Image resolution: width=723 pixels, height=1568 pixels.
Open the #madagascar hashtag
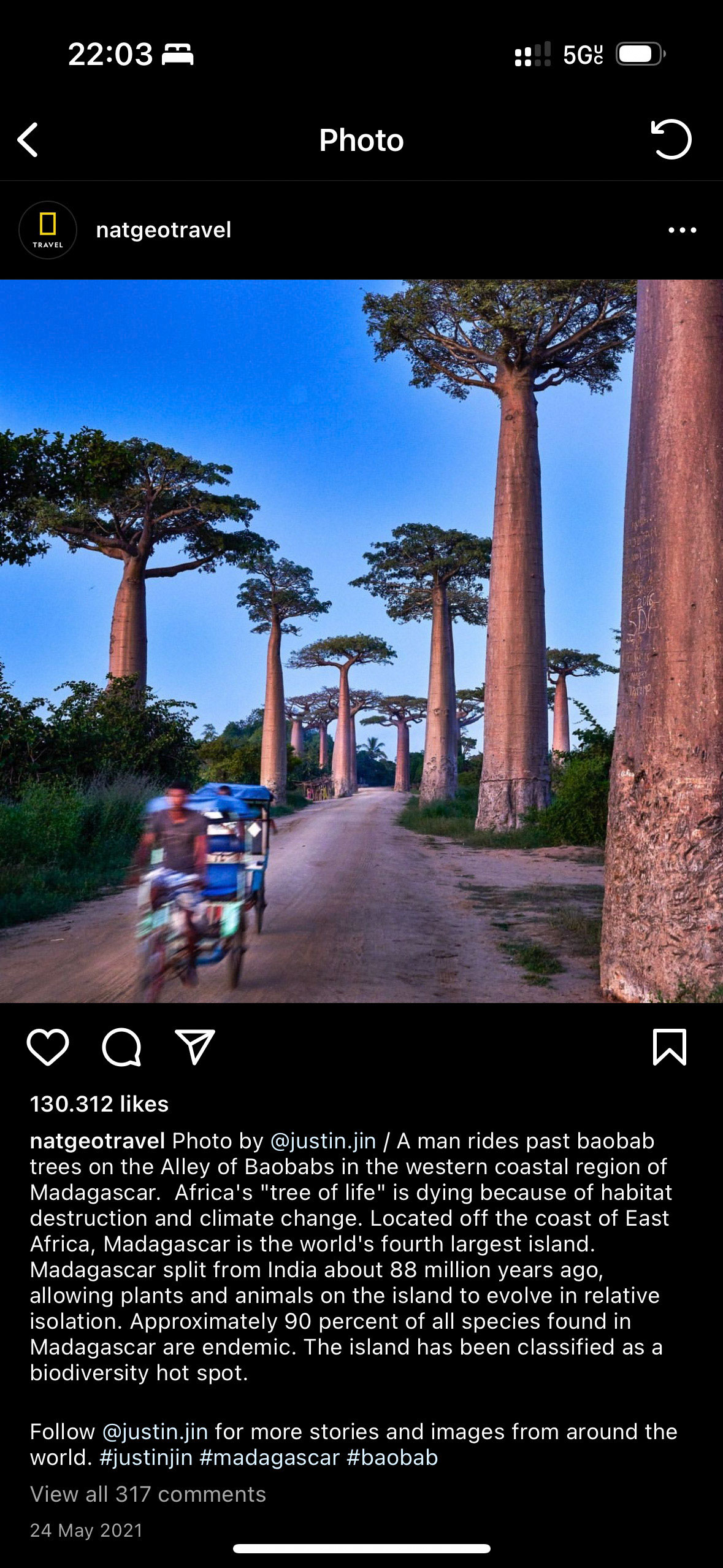click(x=269, y=1457)
